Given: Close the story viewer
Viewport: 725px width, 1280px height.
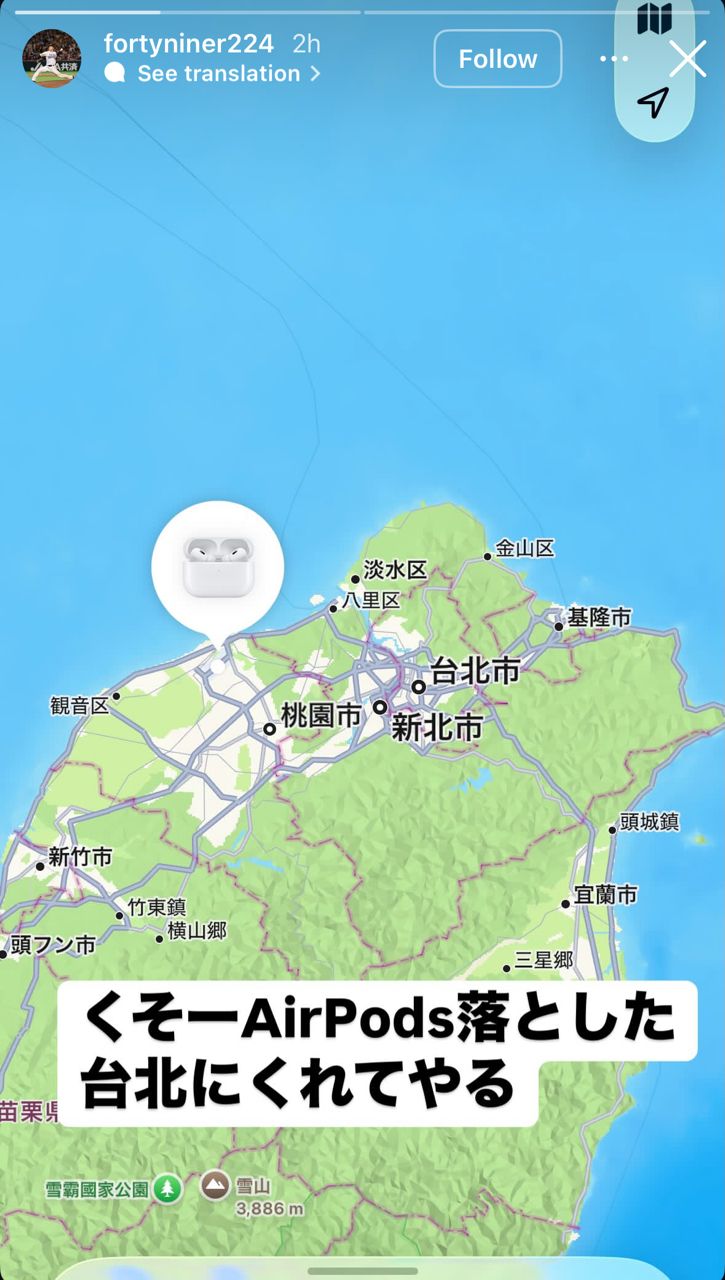Looking at the screenshot, I should coord(688,59).
